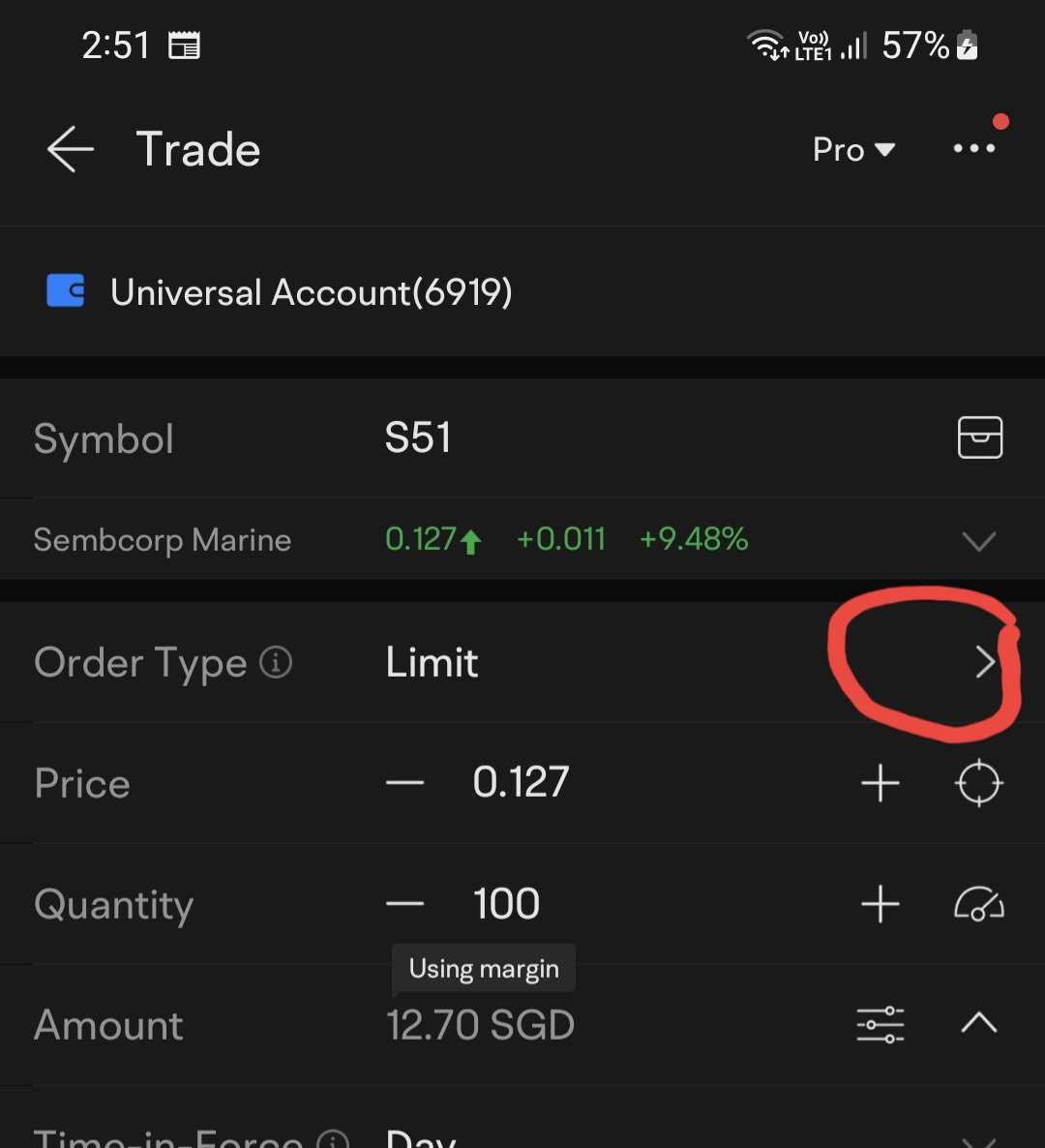This screenshot has height=1148, width=1045.
Task: Tap the crosshair icon beside Price
Action: [x=978, y=783]
